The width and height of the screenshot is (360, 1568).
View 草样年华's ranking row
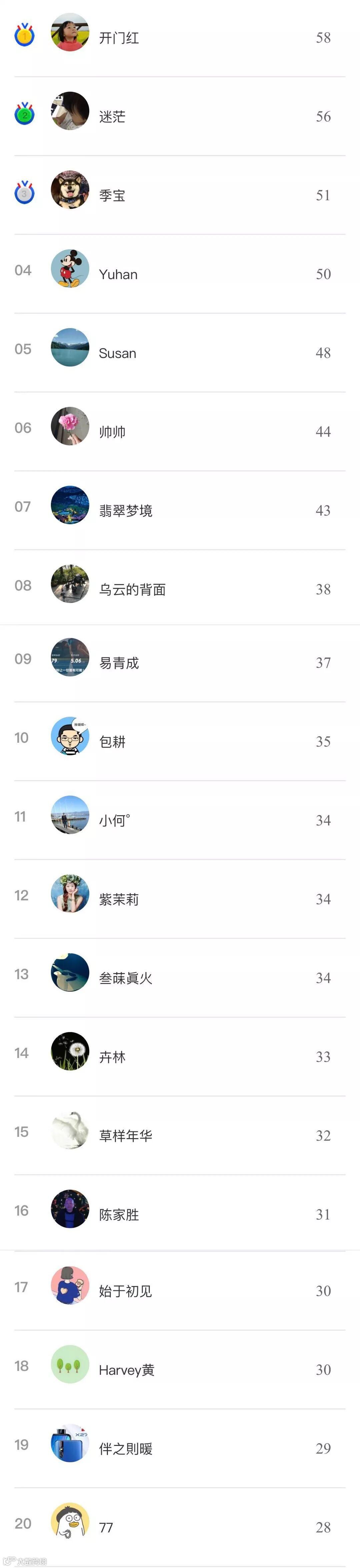click(x=180, y=1135)
